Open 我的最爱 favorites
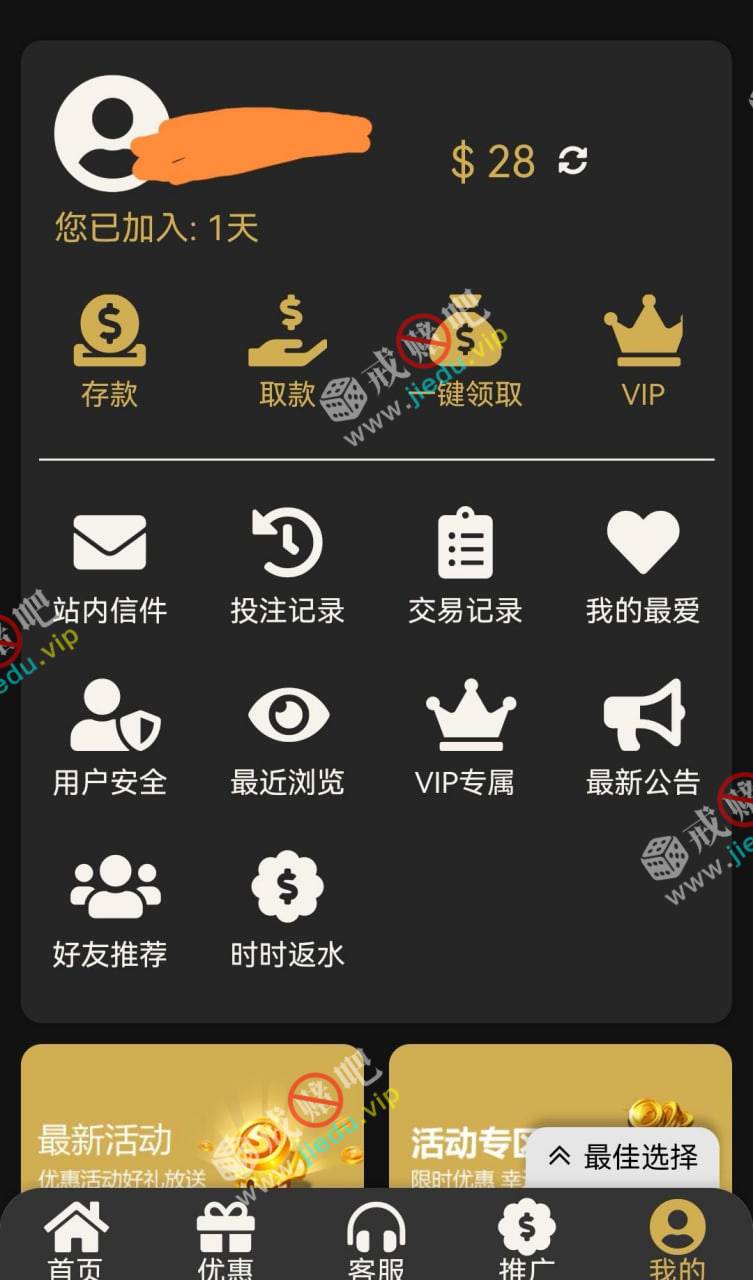The height and width of the screenshot is (1280, 753). 643,566
